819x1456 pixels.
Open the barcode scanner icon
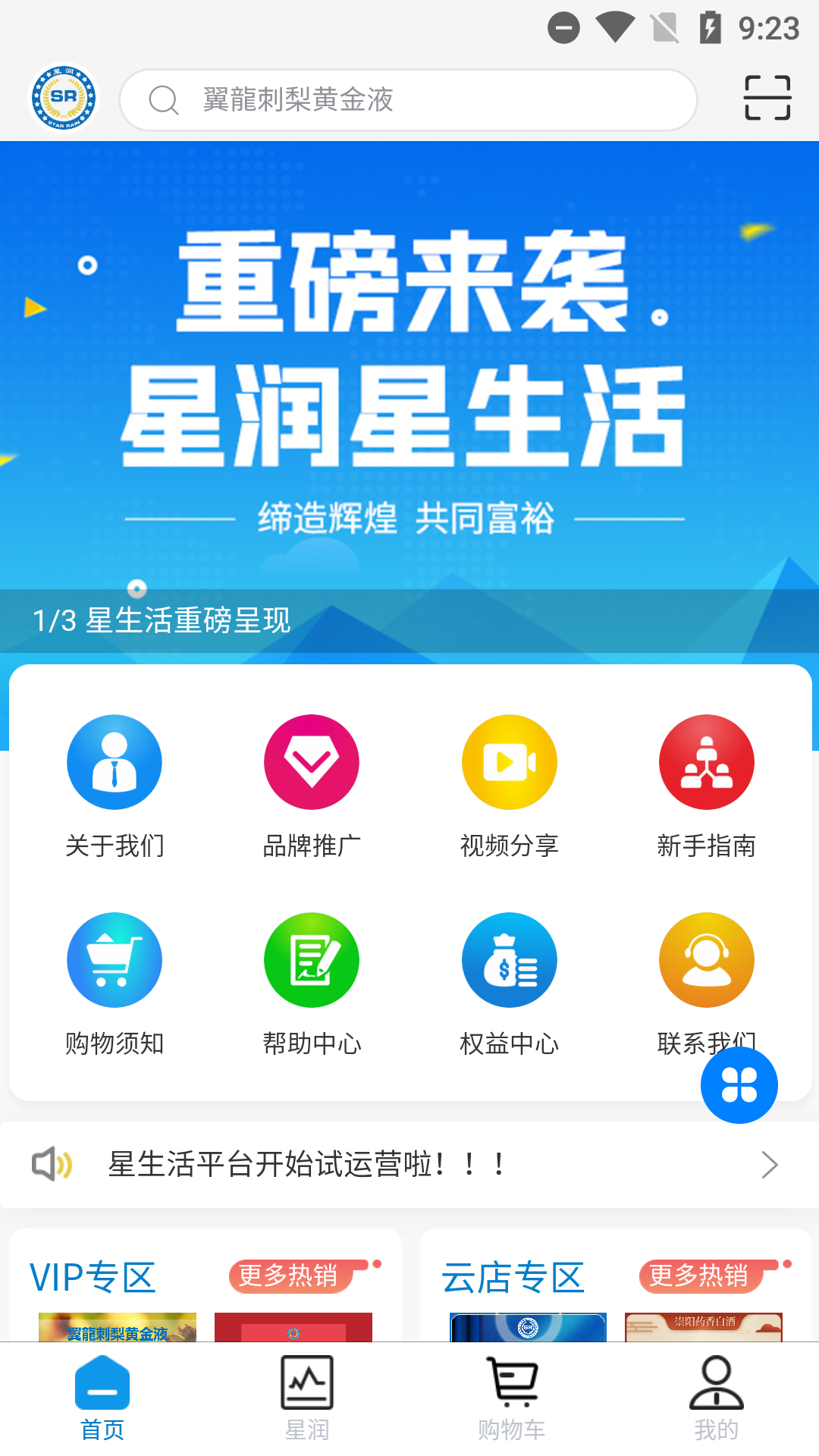pyautogui.click(x=767, y=99)
